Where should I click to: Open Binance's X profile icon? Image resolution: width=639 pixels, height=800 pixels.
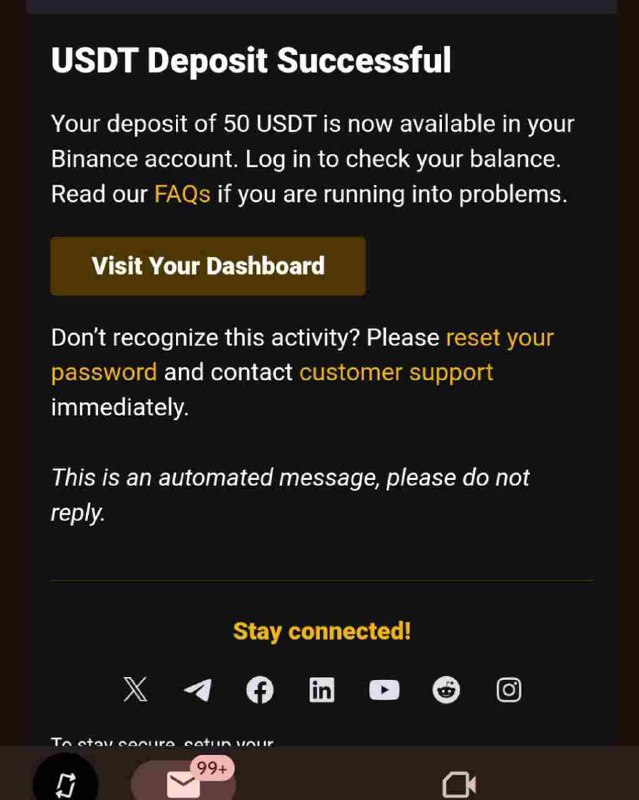pyautogui.click(x=135, y=689)
